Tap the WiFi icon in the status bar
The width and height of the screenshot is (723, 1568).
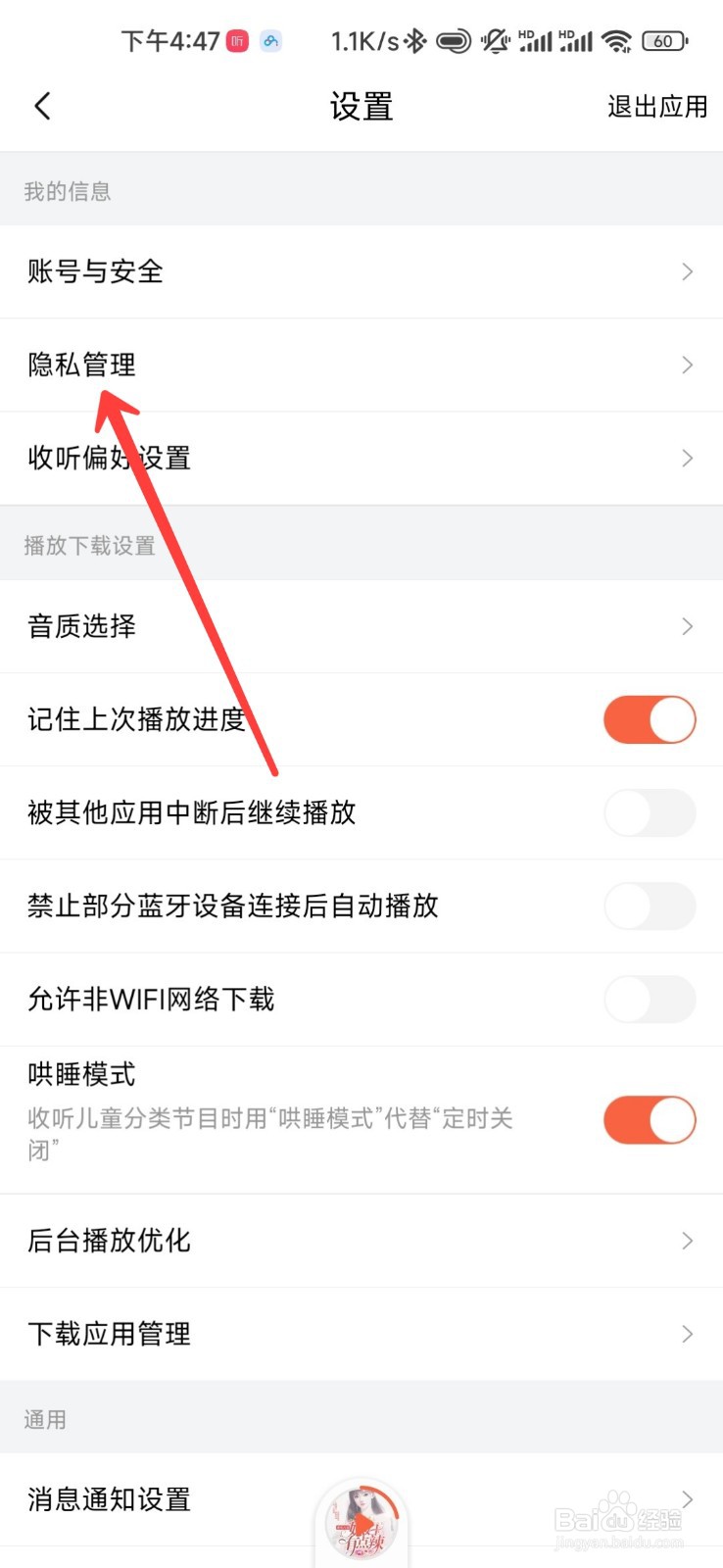tap(616, 41)
